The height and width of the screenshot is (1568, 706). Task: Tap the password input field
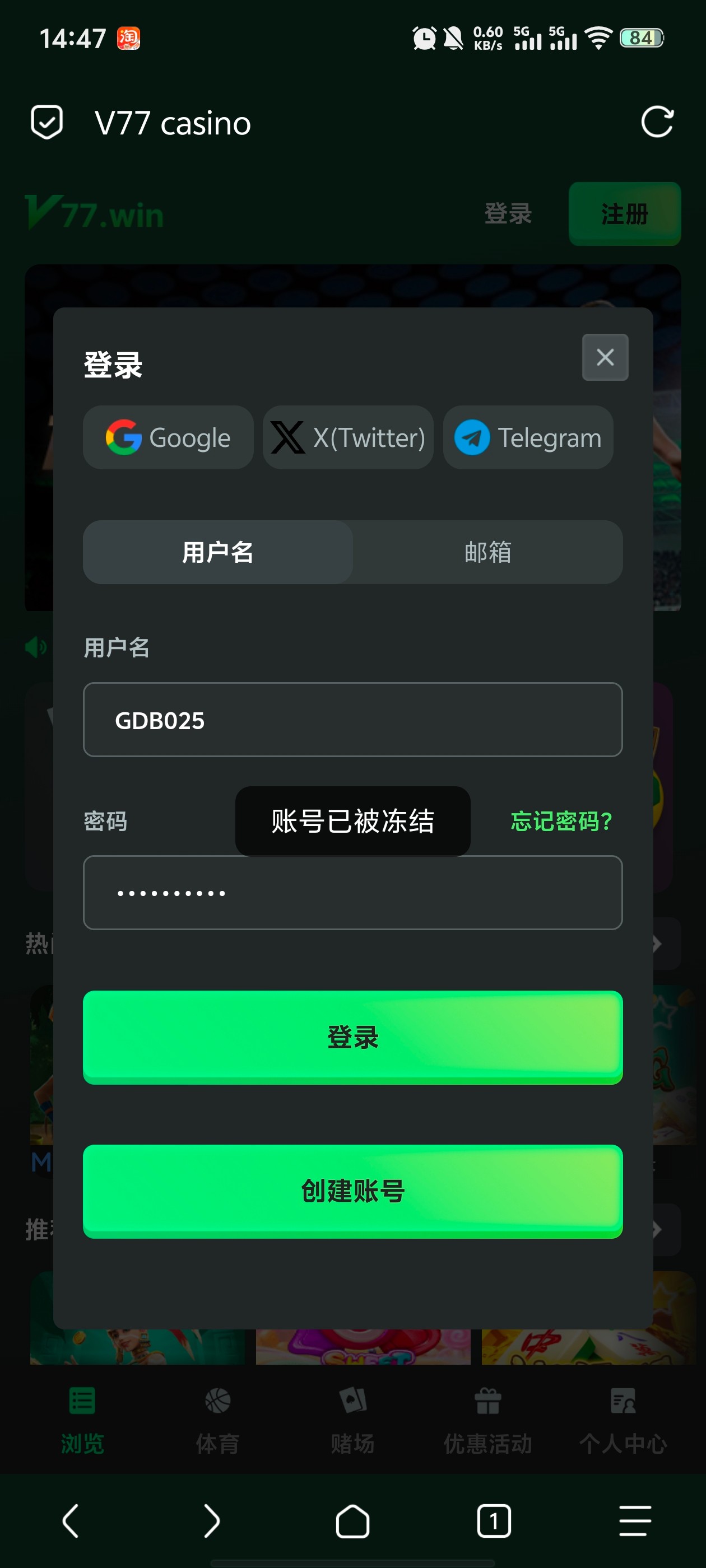pos(352,893)
